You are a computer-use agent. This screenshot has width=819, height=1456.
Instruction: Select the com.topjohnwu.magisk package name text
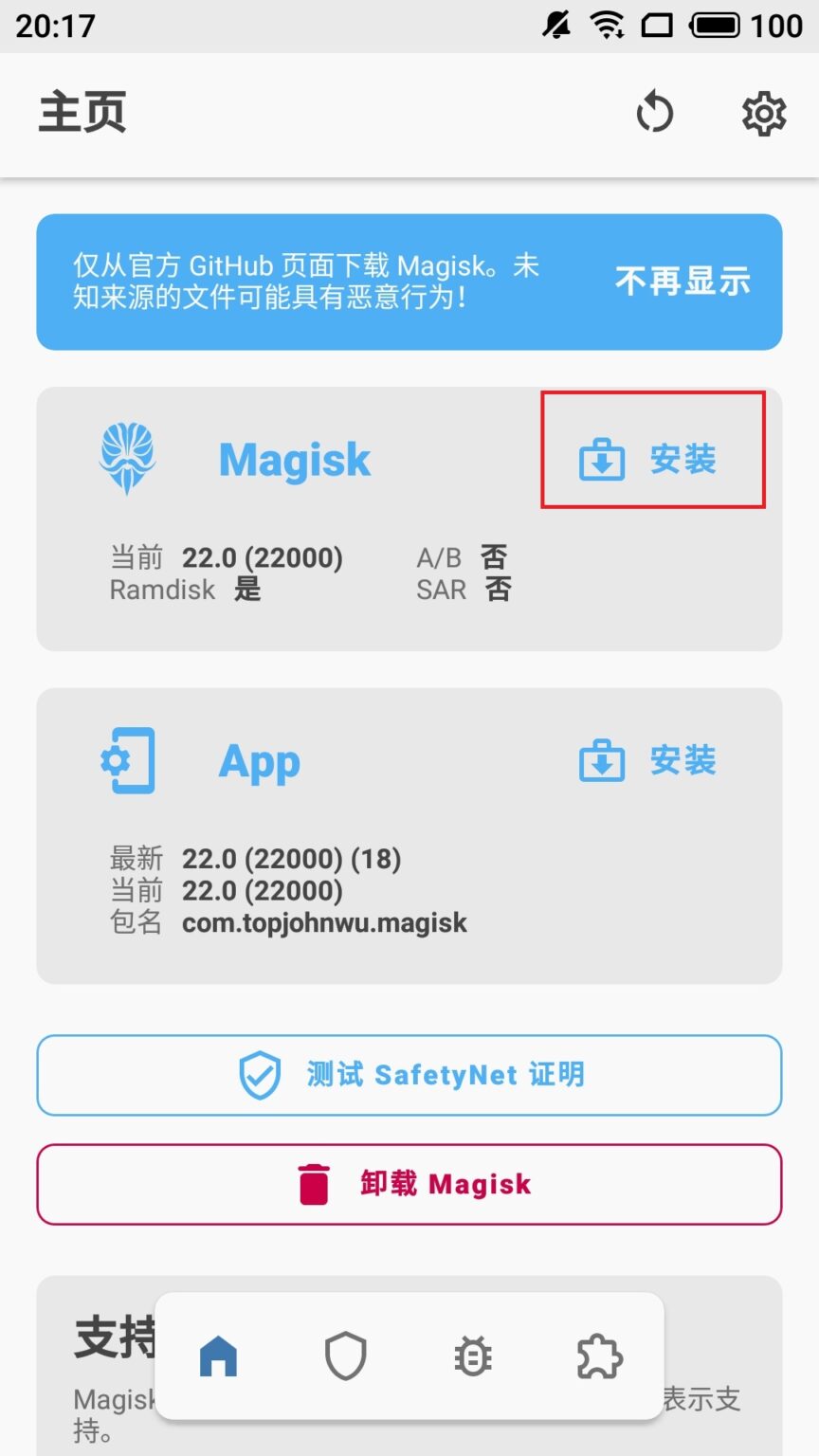point(324,922)
